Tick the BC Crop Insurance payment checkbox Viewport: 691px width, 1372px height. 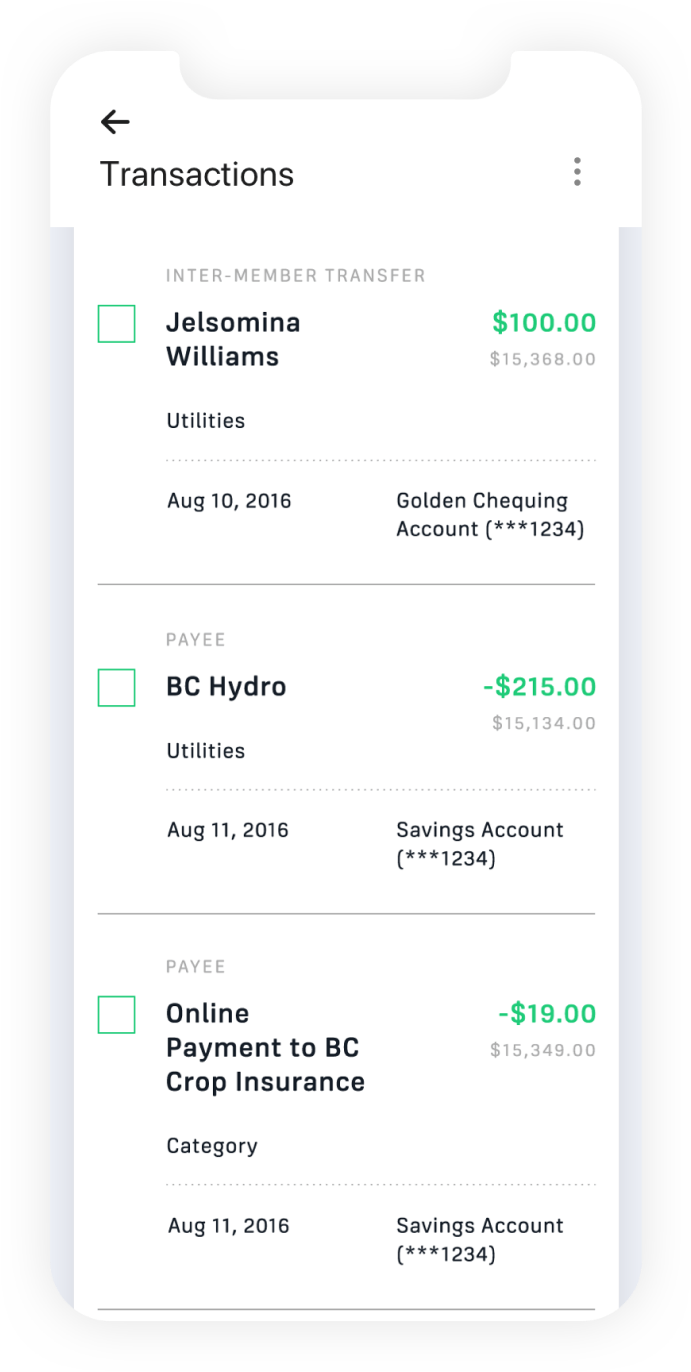pyautogui.click(x=116, y=1015)
